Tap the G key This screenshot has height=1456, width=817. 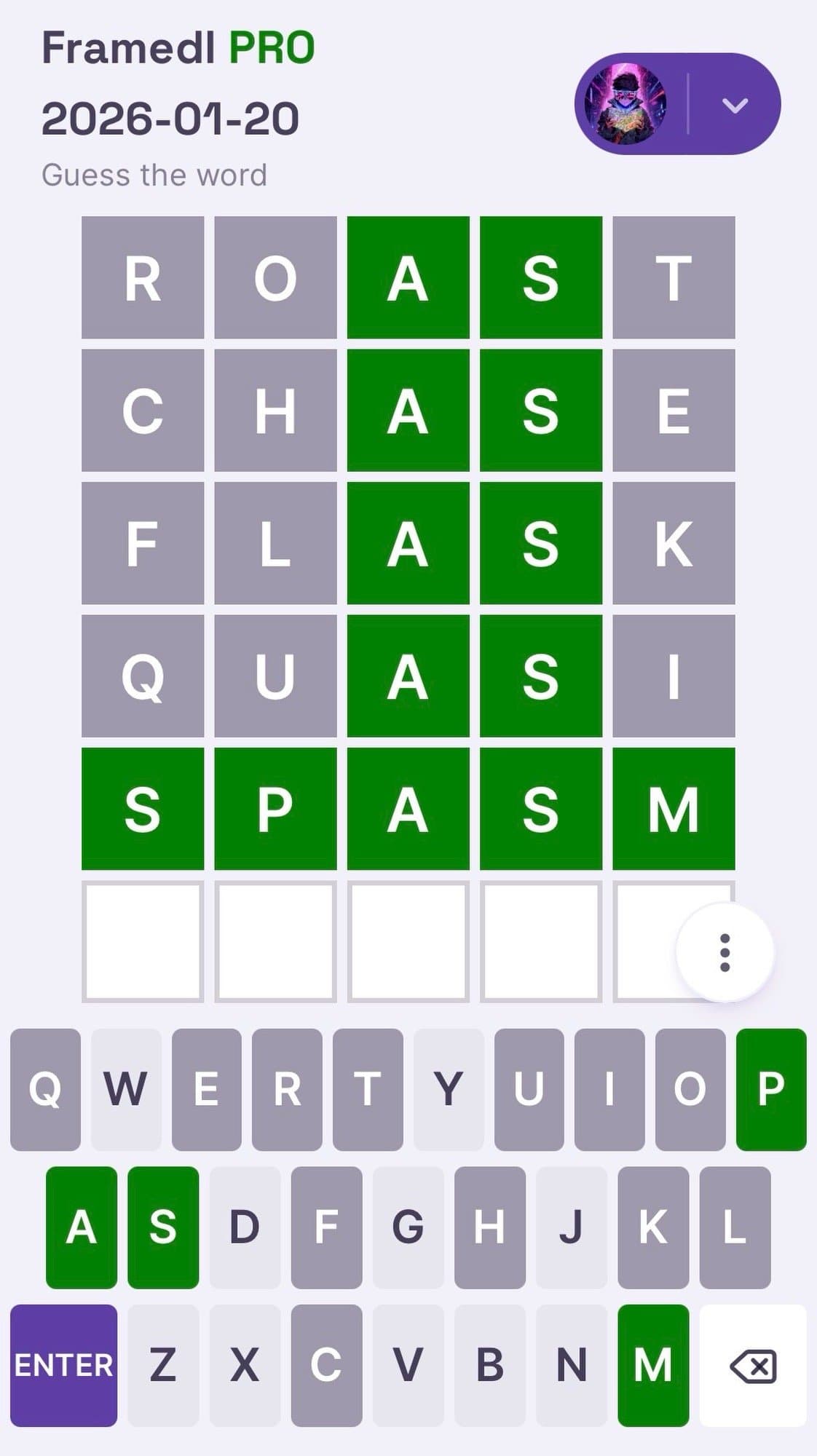(408, 1227)
